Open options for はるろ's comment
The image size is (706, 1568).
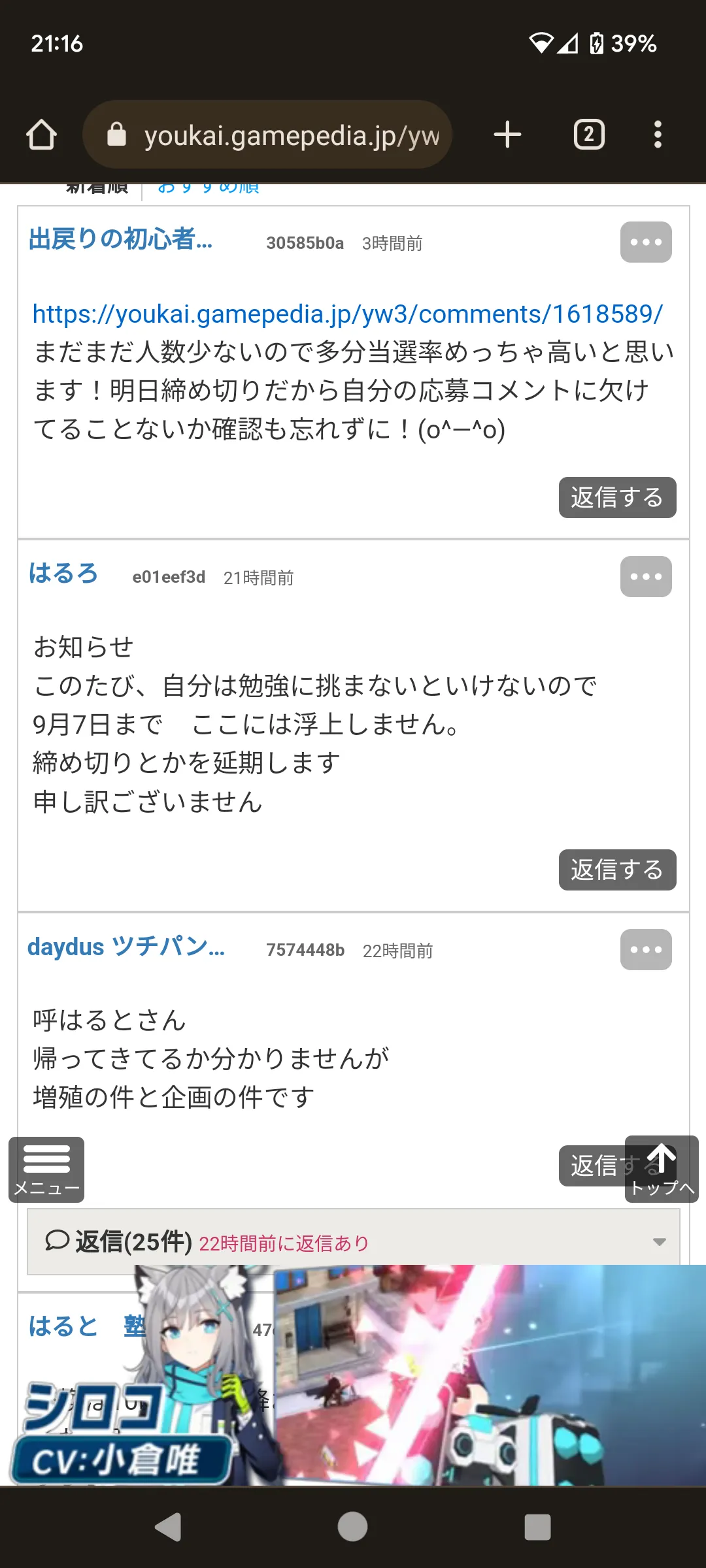tap(646, 576)
